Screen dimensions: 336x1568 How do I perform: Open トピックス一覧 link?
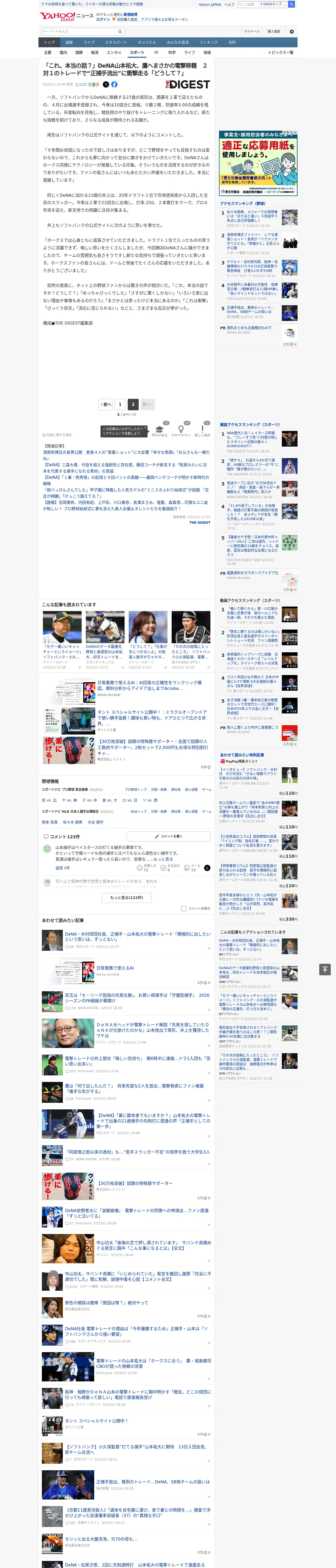[x=281, y=52]
